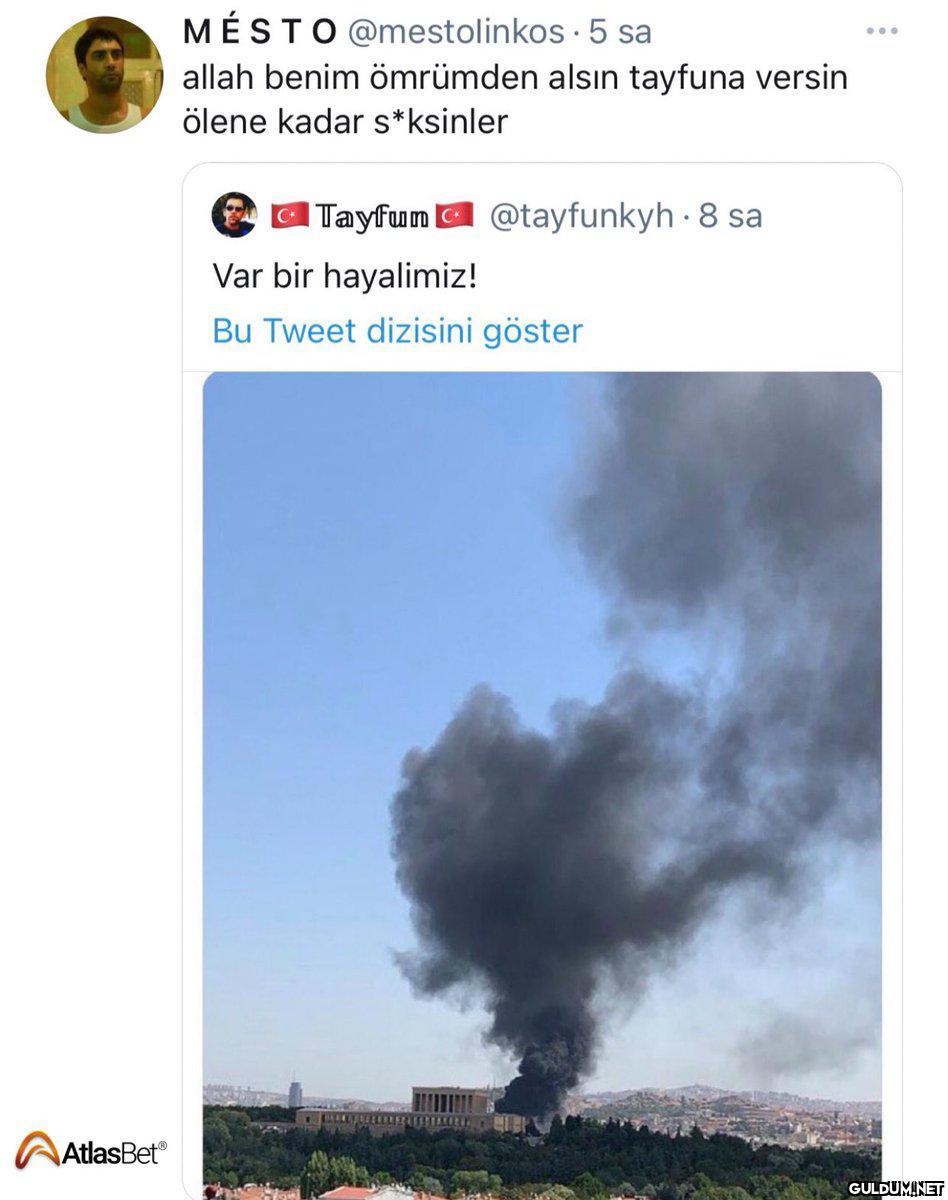Viewport: 948px width, 1200px height.
Task: Open MÉSTO's profile picture
Action: 104,75
